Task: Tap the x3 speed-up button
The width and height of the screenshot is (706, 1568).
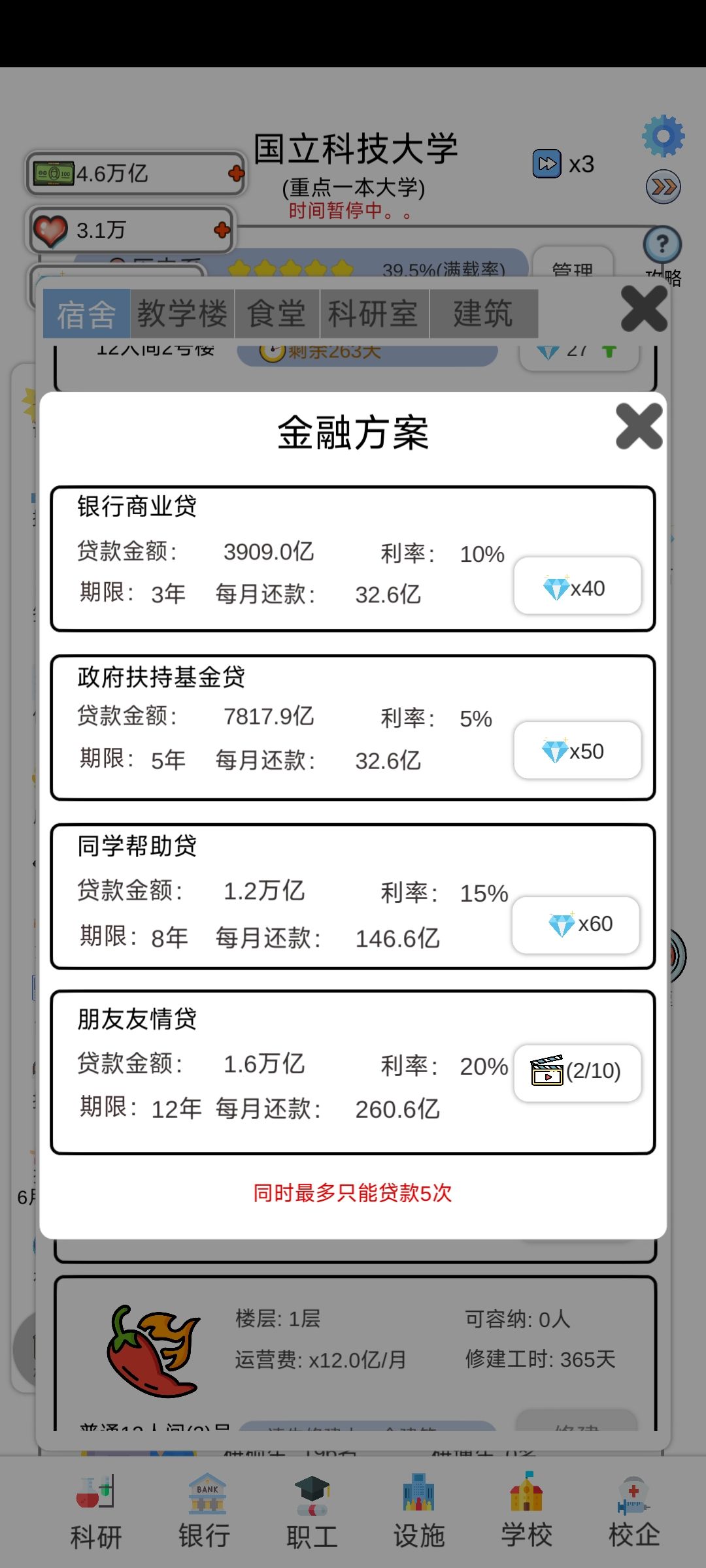Action: (x=563, y=164)
